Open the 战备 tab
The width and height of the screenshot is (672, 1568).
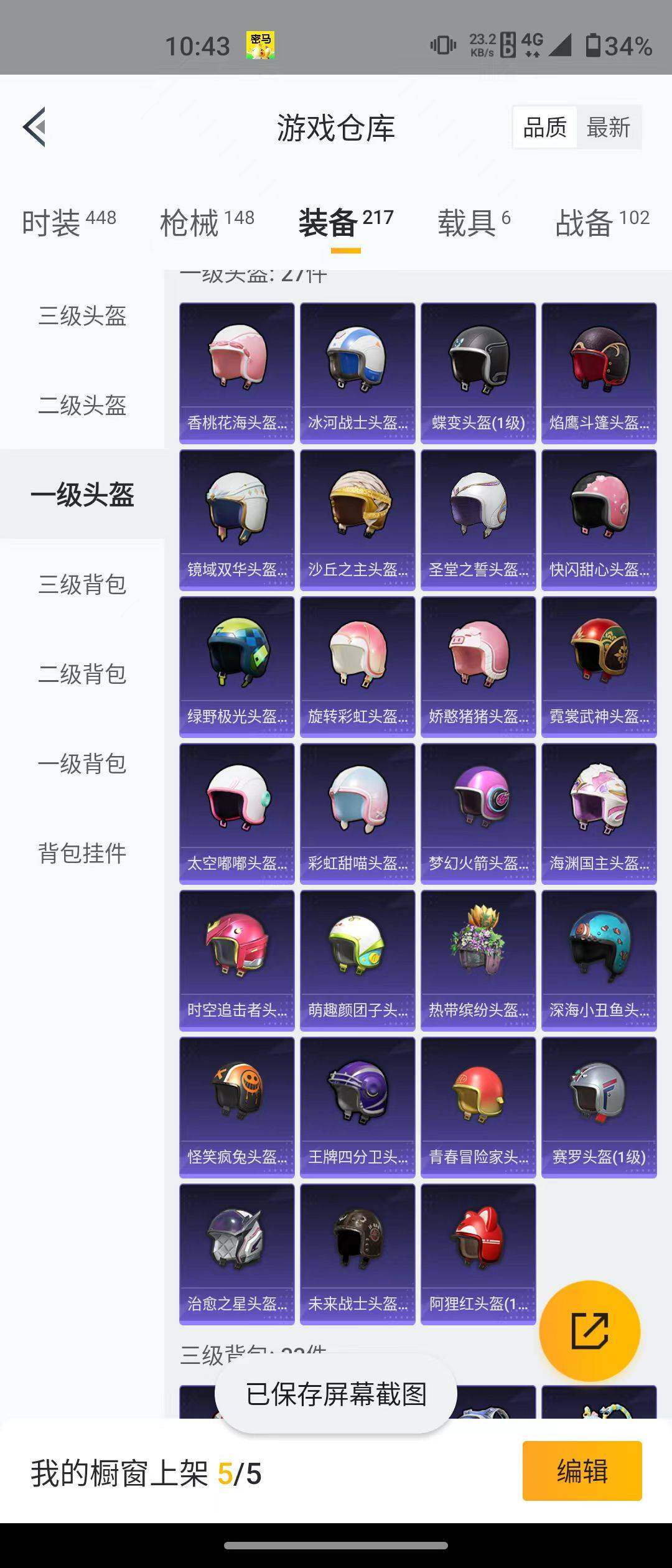tap(602, 222)
